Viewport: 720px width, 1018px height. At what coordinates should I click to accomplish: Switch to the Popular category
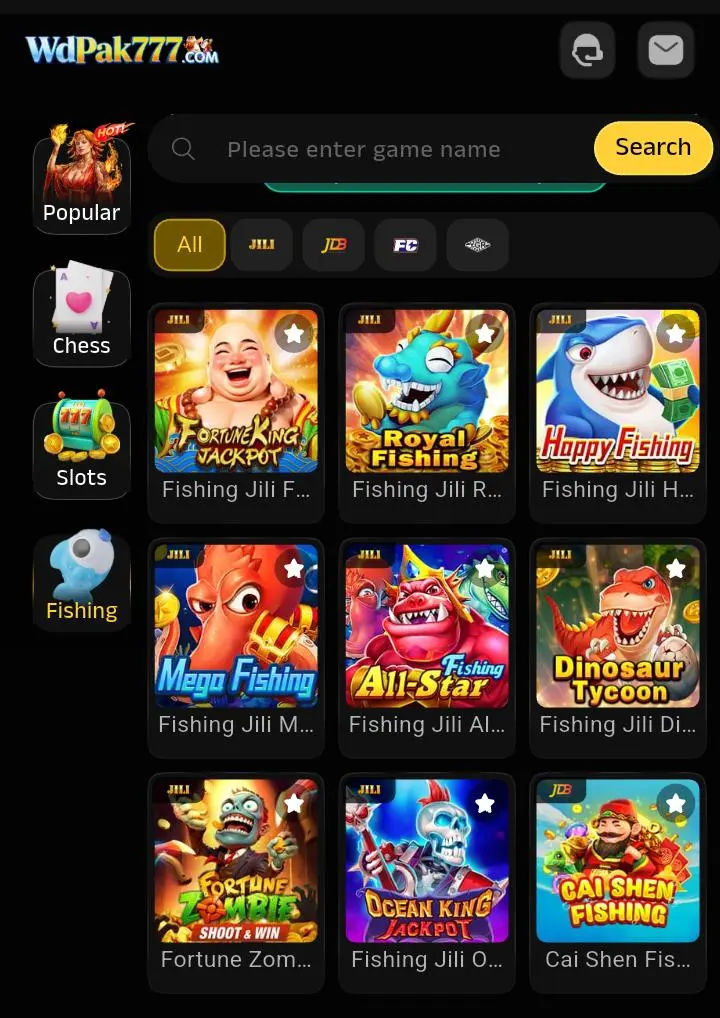tap(82, 180)
